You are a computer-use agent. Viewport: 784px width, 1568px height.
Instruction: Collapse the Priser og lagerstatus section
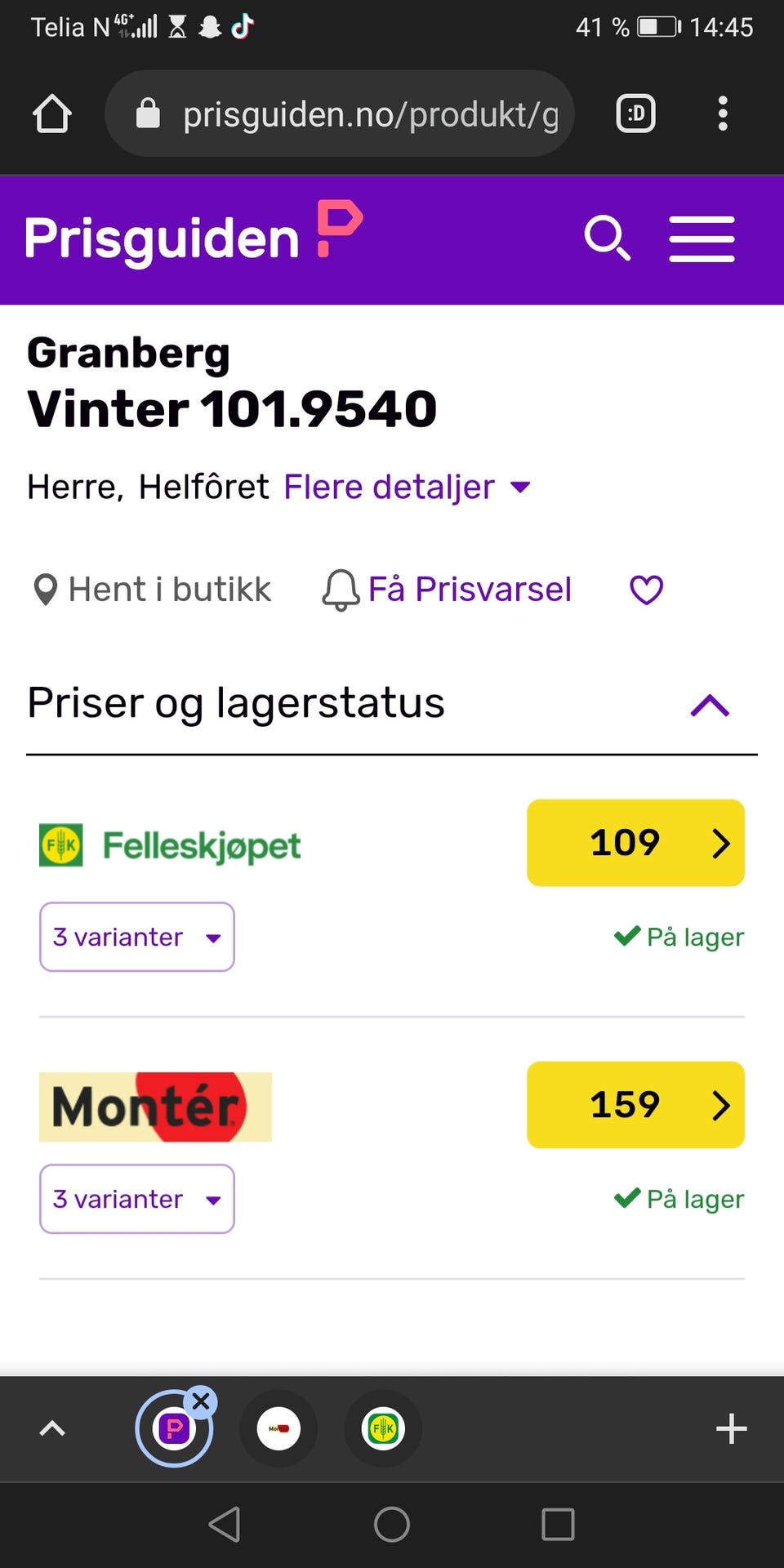coord(710,705)
